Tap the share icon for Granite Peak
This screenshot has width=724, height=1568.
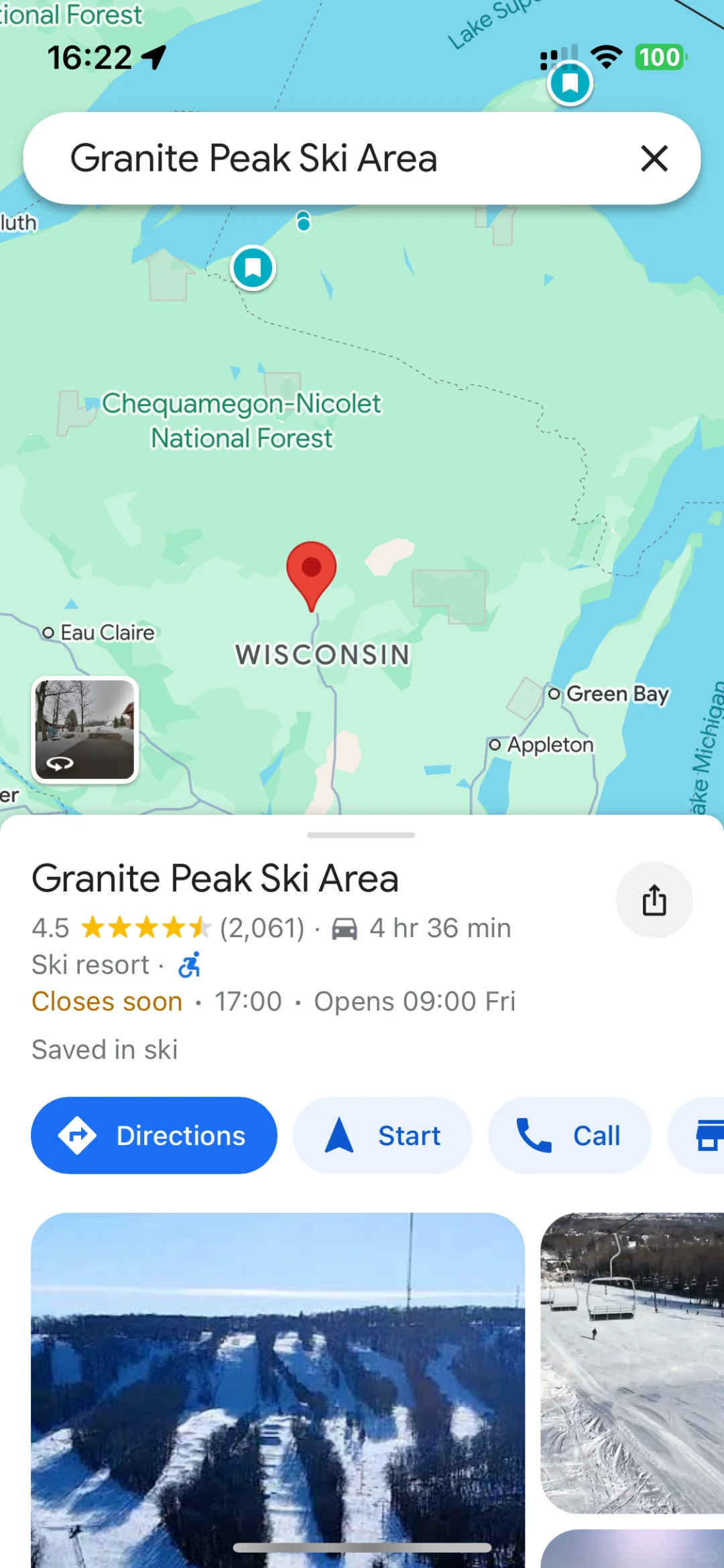tap(654, 900)
